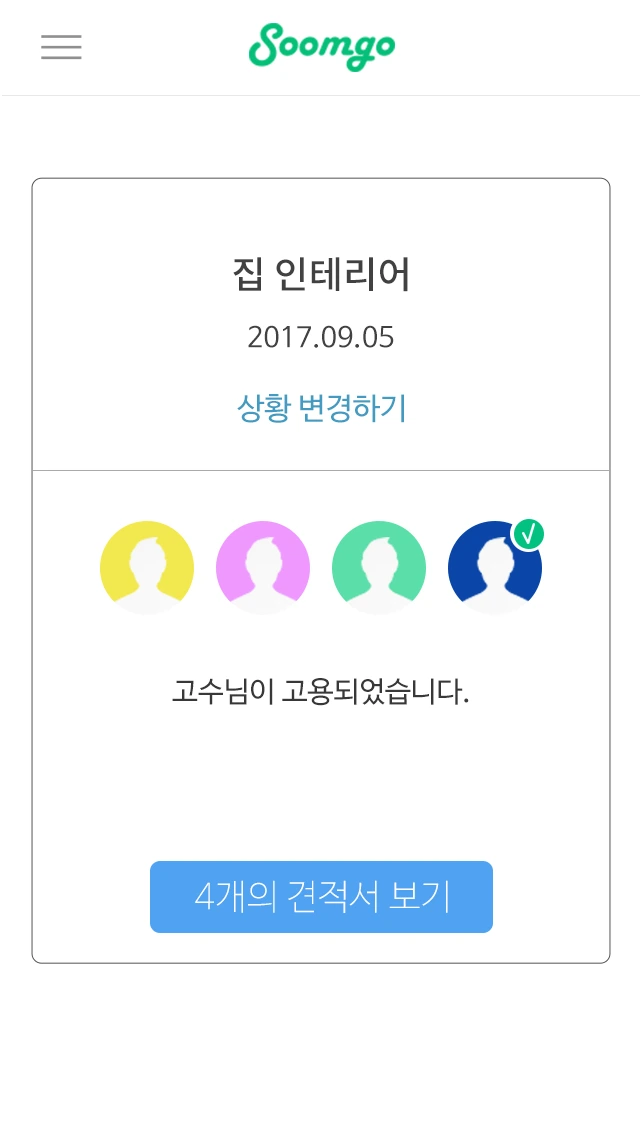This screenshot has height=1136, width=640.
Task: Open the 4개의 견적서 보기 button
Action: click(321, 897)
